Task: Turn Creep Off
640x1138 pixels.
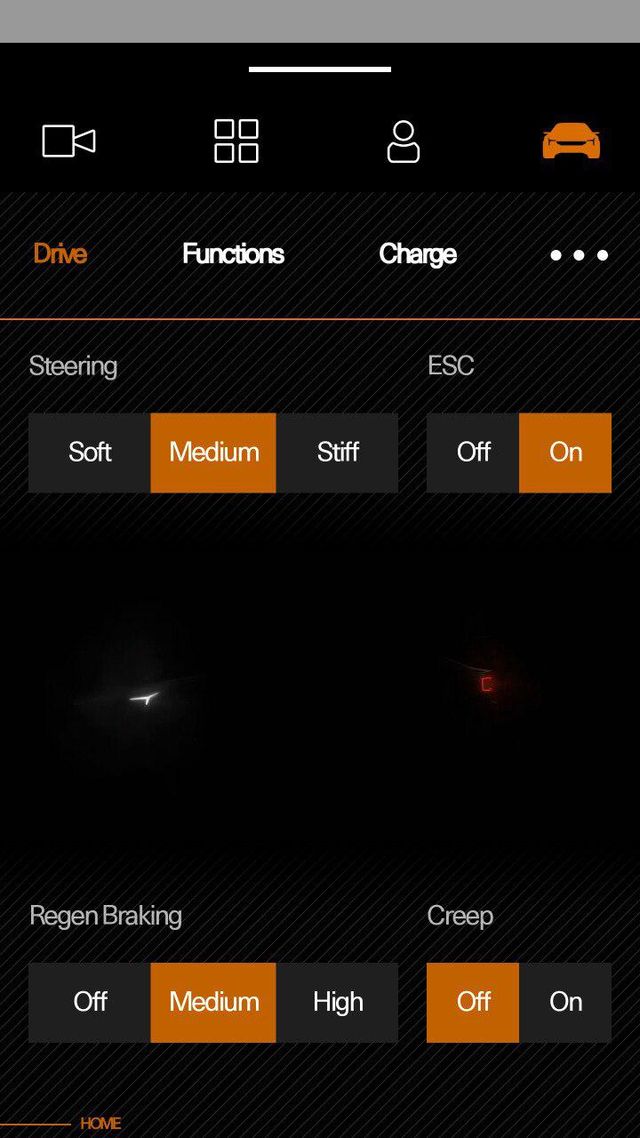Action: pos(473,1002)
